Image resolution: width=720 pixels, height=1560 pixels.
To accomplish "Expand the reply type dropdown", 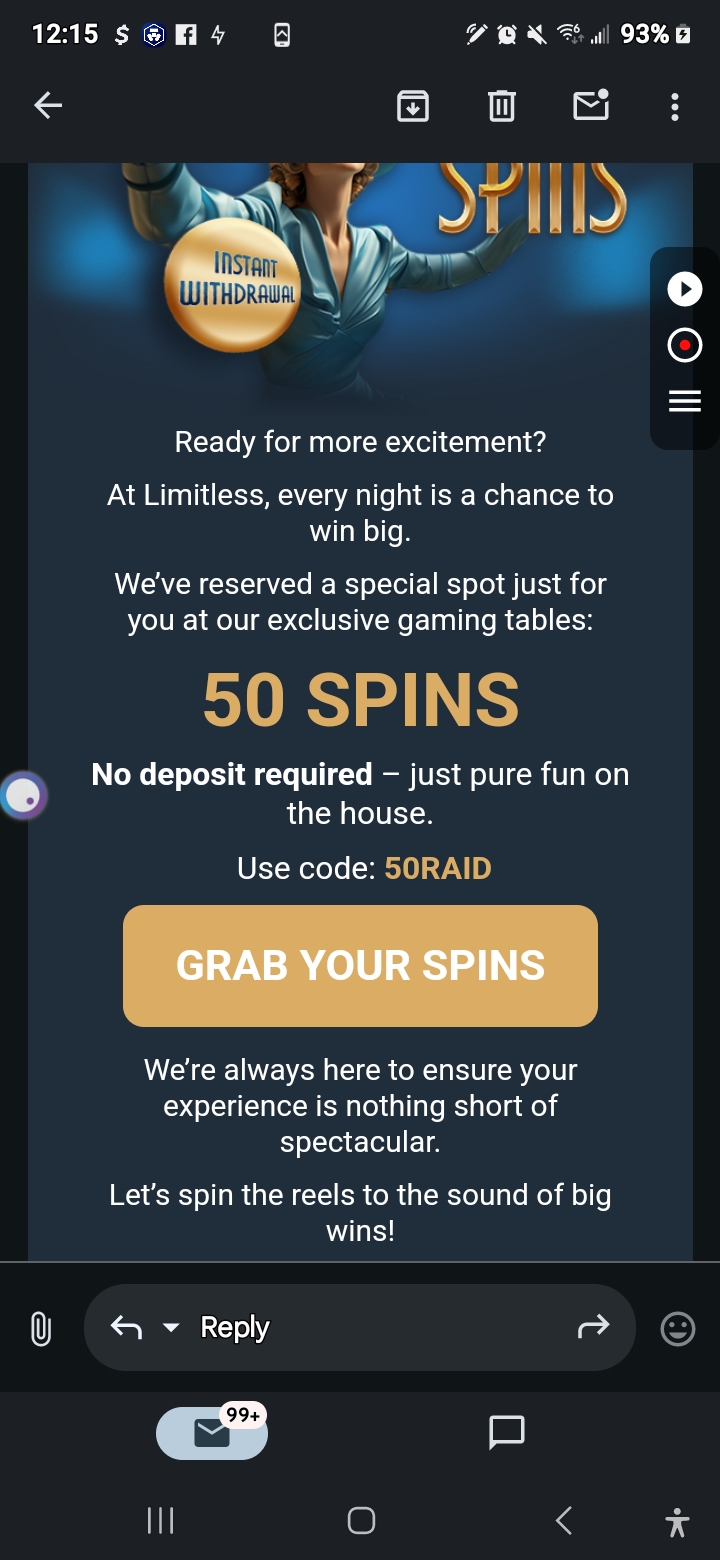I will pyautogui.click(x=171, y=1328).
